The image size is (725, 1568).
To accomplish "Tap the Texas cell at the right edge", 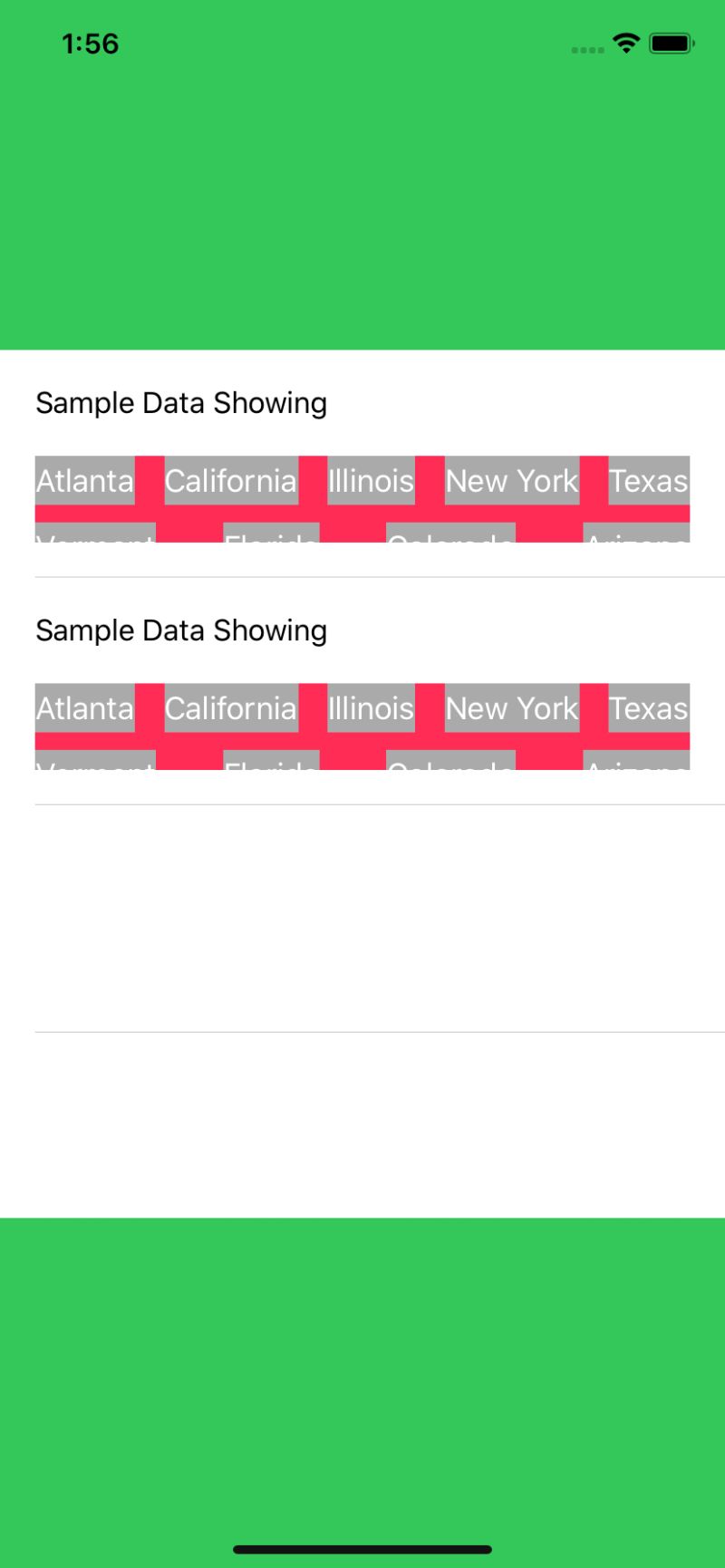I will coord(649,481).
